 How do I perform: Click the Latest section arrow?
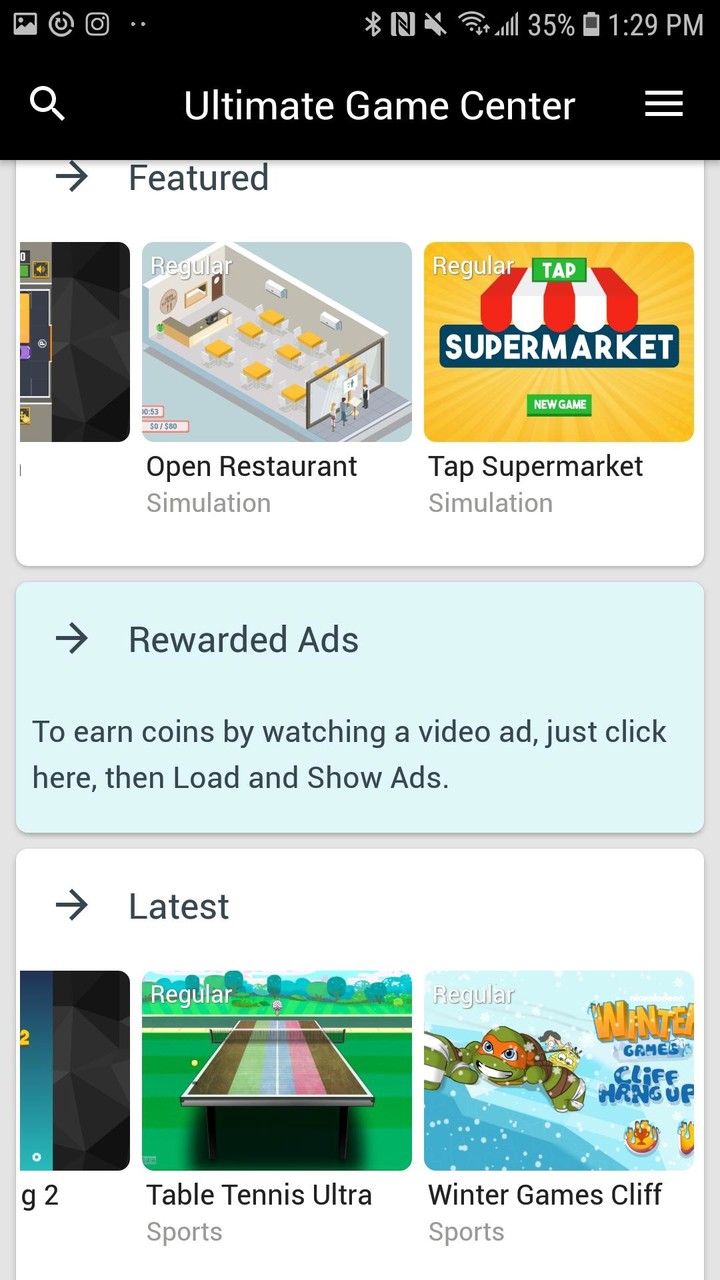pos(72,906)
